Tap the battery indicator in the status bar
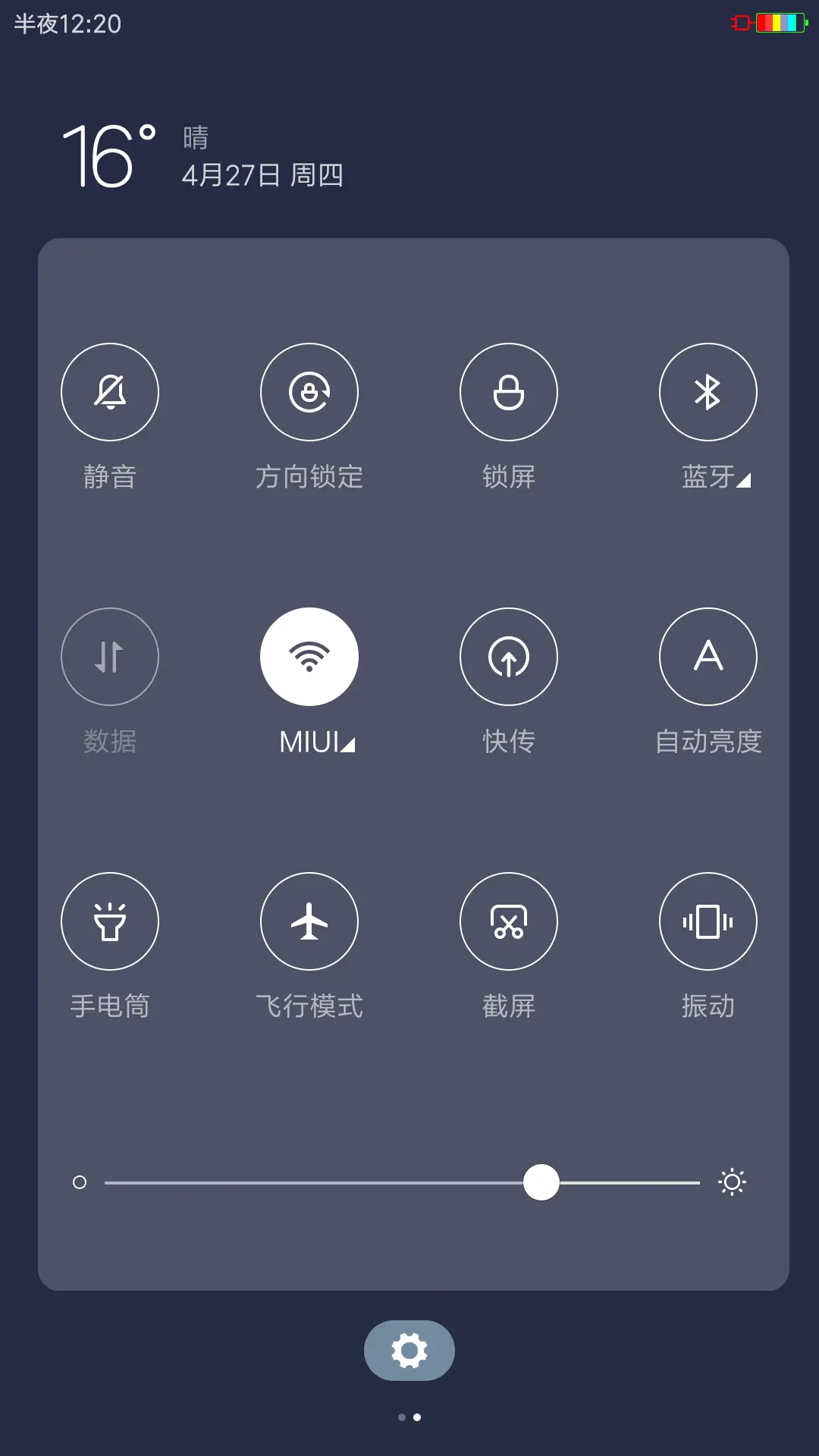The height and width of the screenshot is (1456, 819). [781, 23]
